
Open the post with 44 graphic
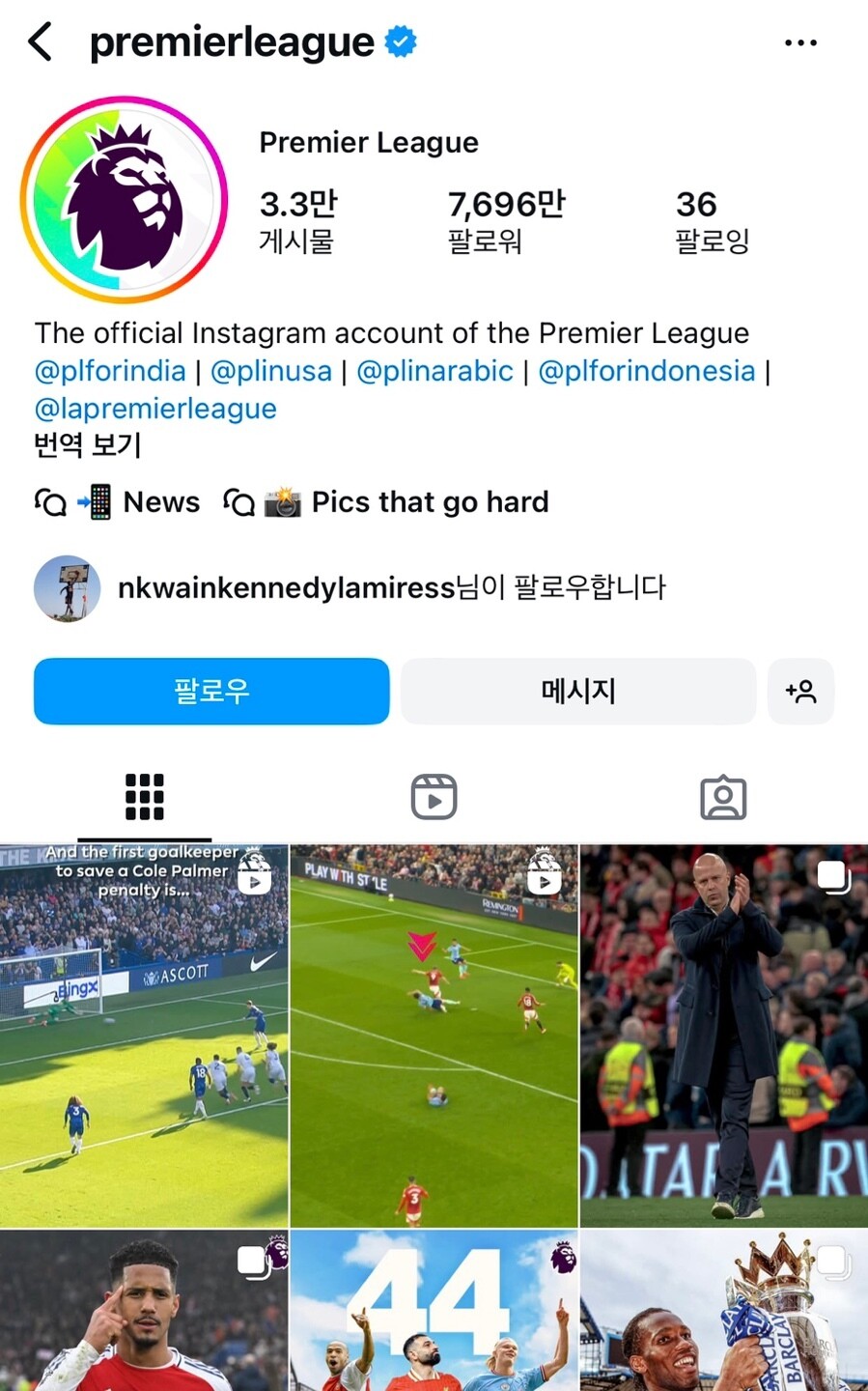coord(434,1311)
